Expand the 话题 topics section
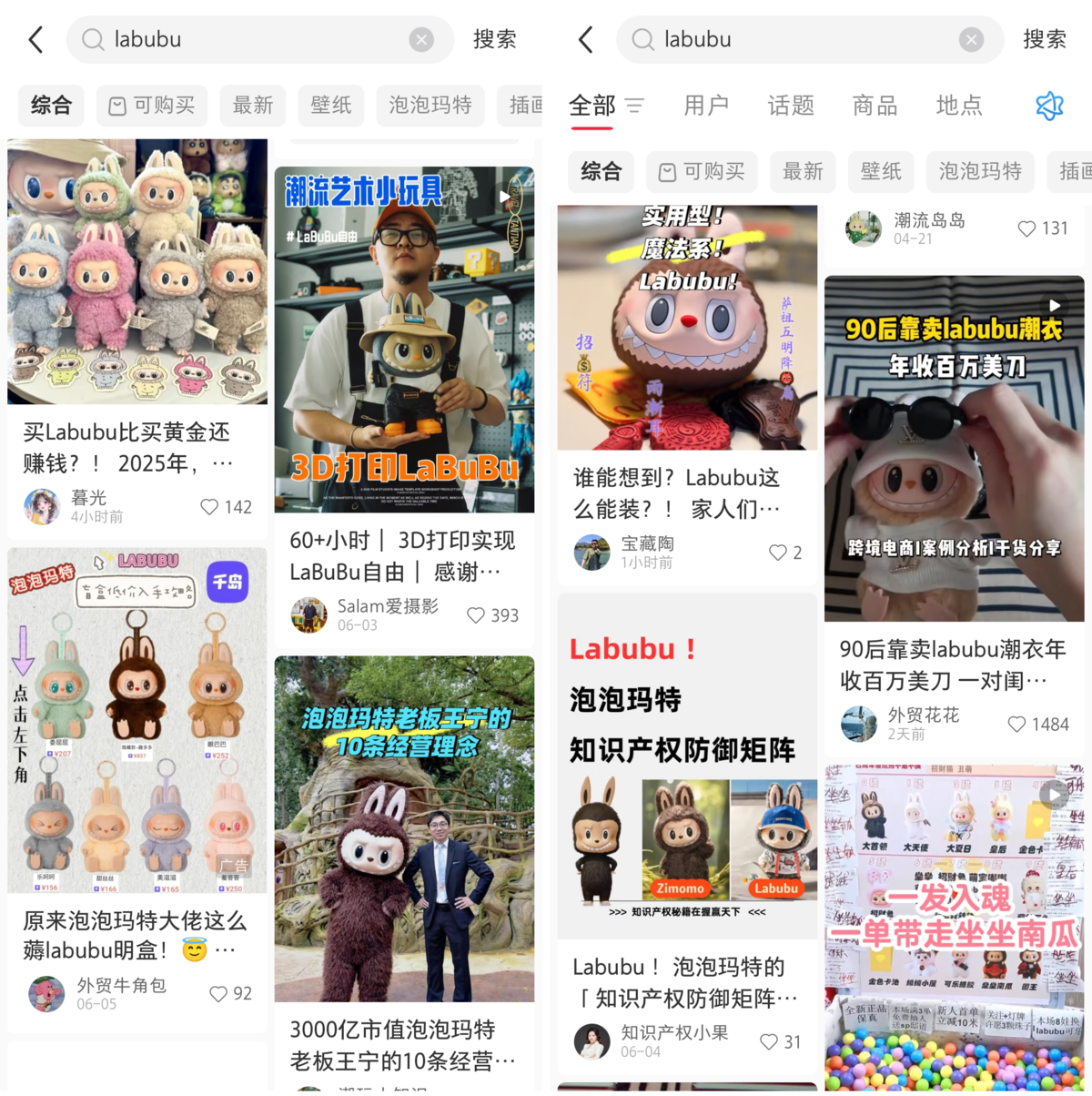This screenshot has width=1092, height=1096. tap(790, 107)
